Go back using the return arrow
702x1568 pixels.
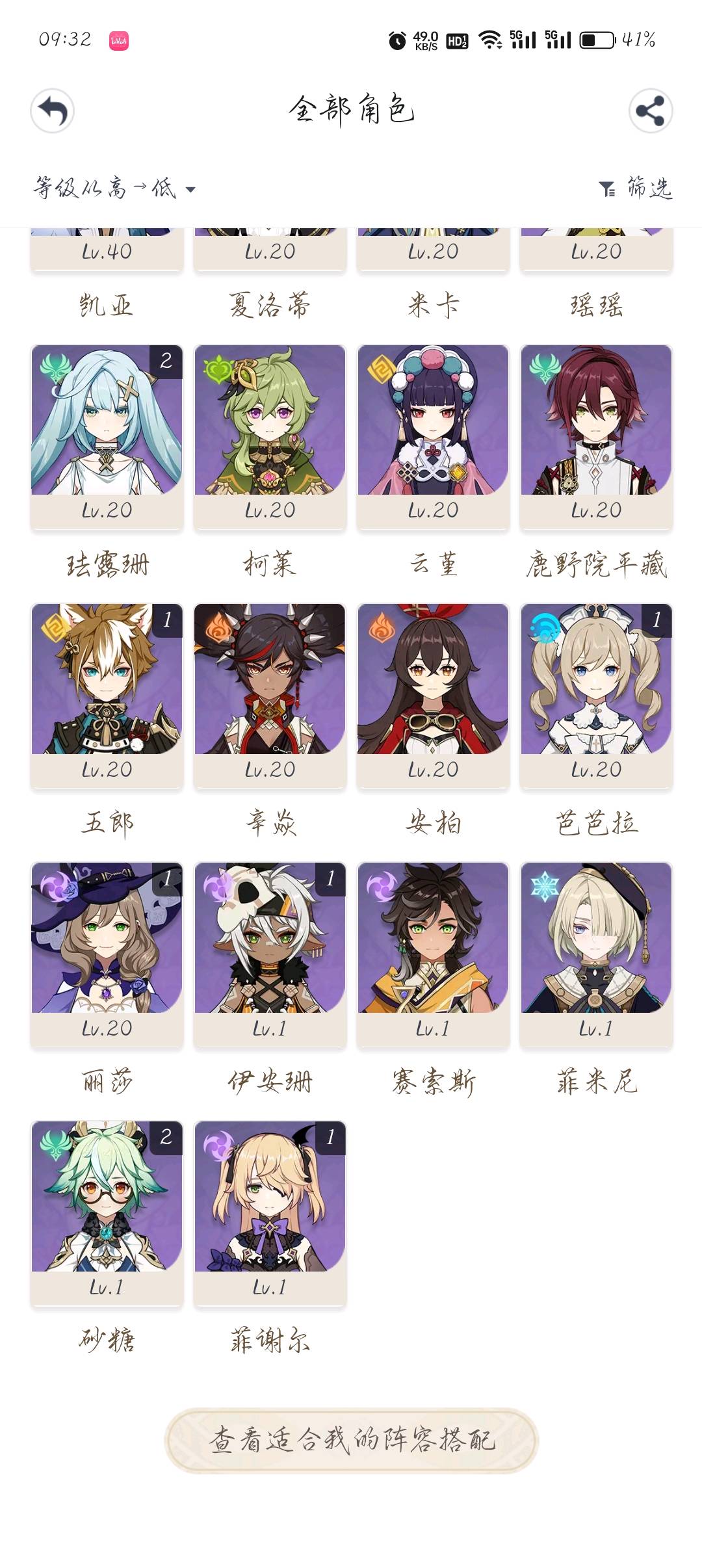coord(53,111)
